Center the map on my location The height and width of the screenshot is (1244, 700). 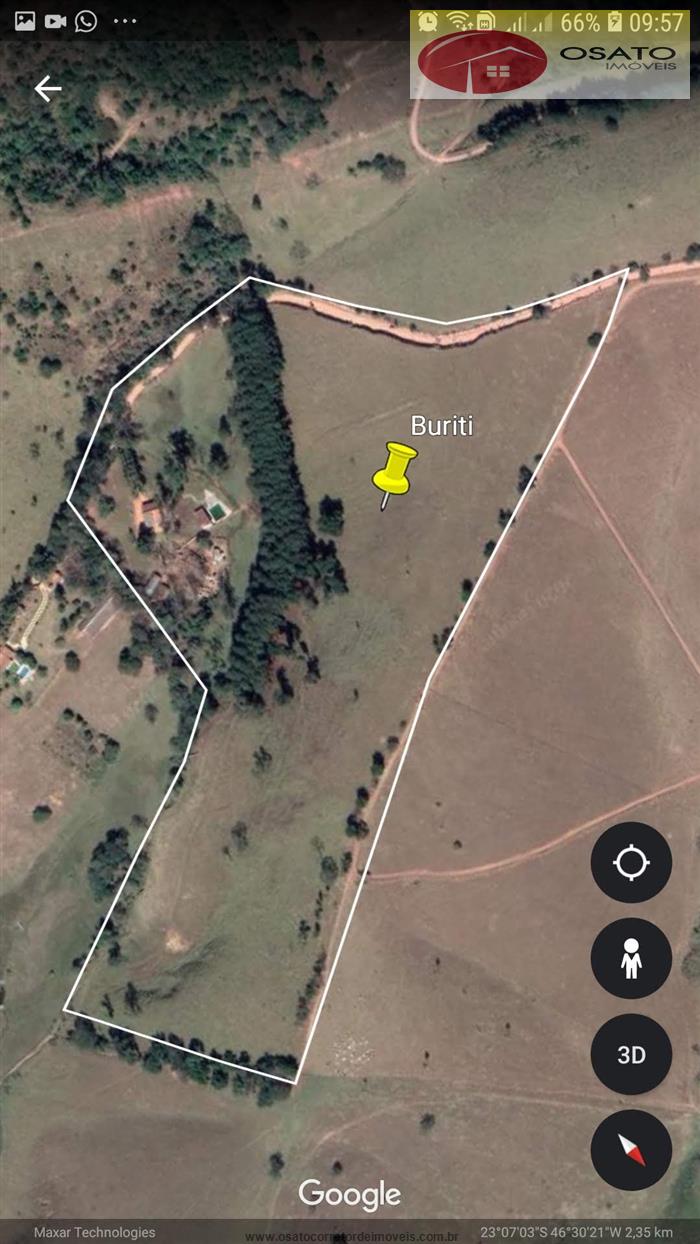[631, 862]
